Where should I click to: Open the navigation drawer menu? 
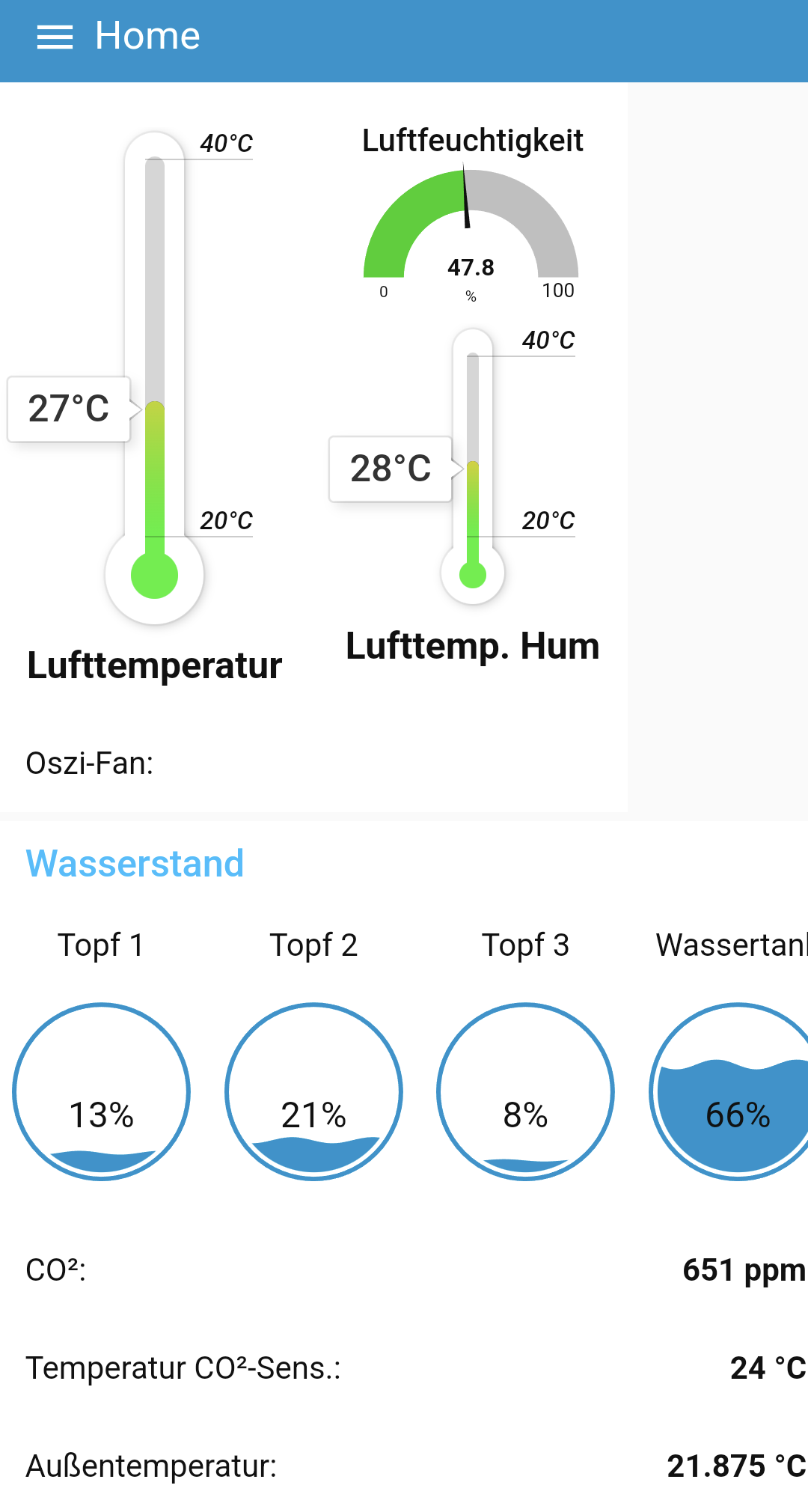[55, 37]
